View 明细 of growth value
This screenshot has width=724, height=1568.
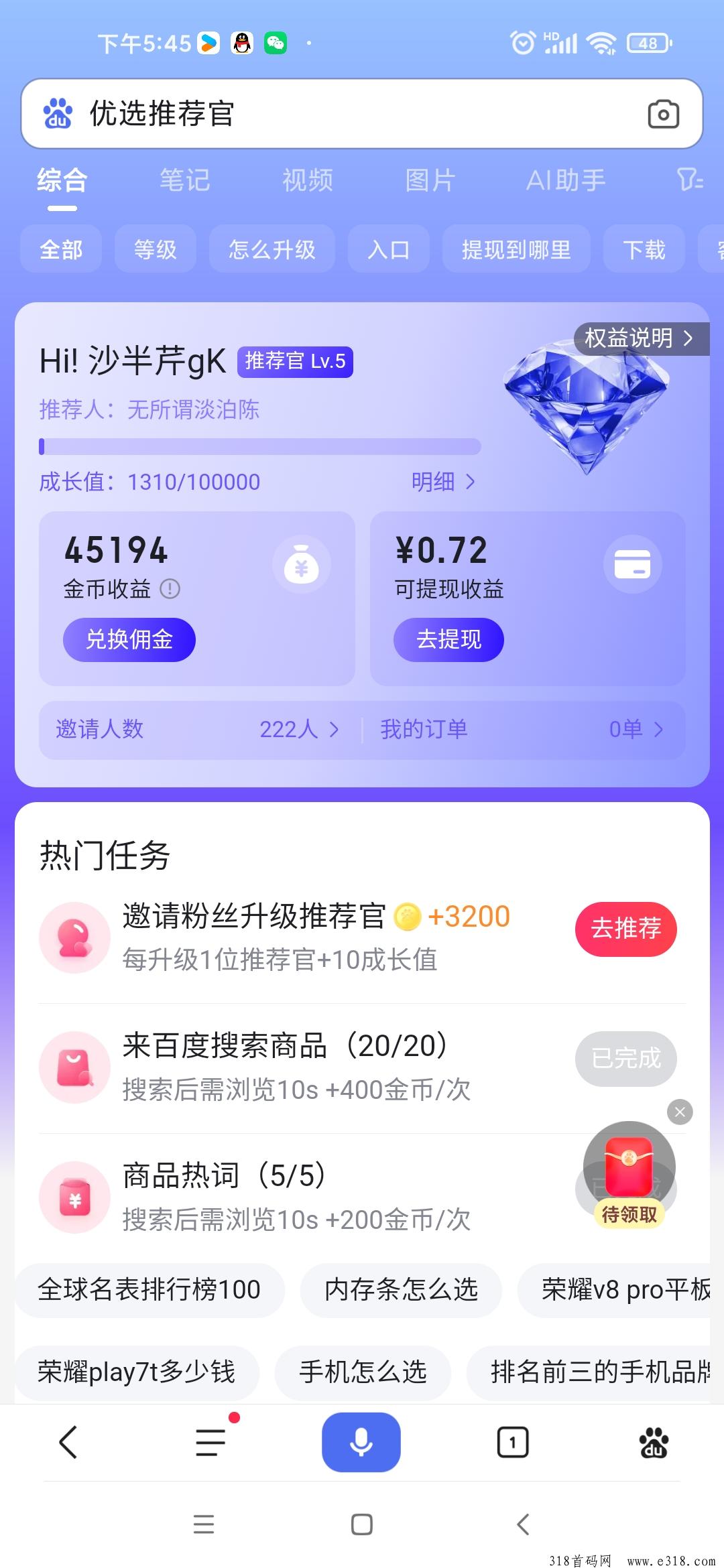pyautogui.click(x=443, y=481)
